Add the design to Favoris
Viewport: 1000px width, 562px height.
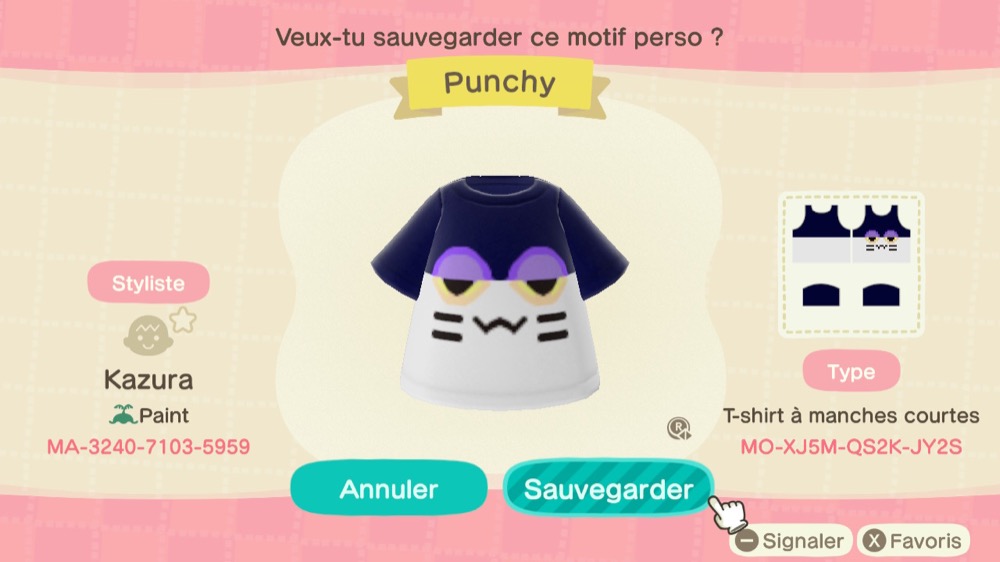pyautogui.click(x=914, y=541)
